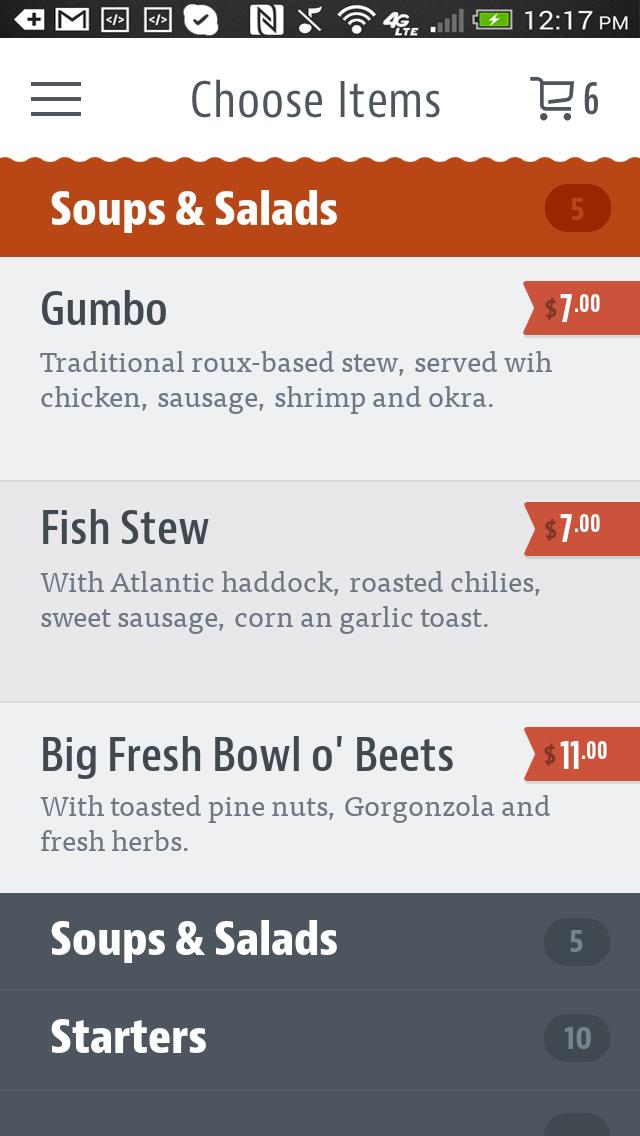This screenshot has width=640, height=1136.
Task: Collapse the orange Soups & Salads header
Action: click(320, 209)
